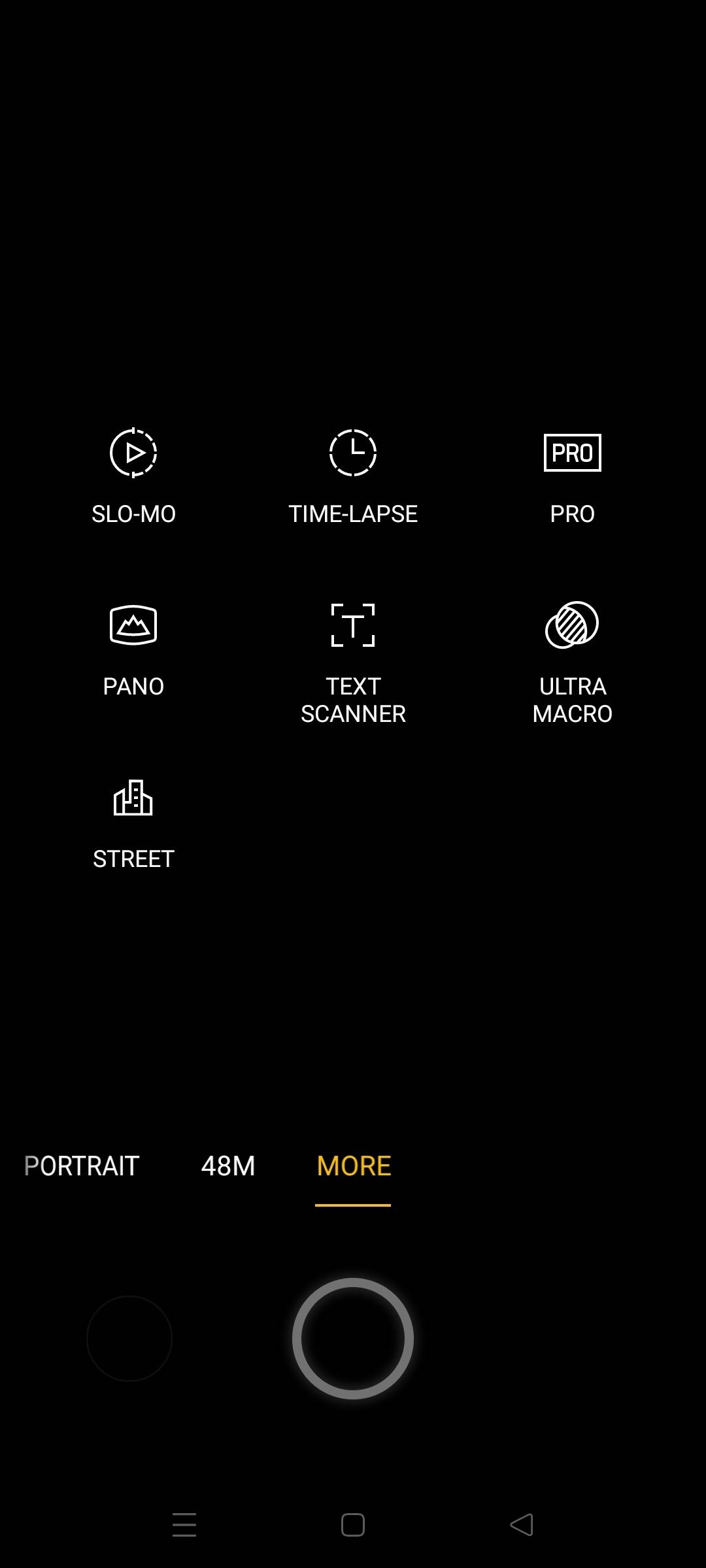Switch to the 48M tab
This screenshot has height=1568, width=706.
click(x=228, y=1166)
